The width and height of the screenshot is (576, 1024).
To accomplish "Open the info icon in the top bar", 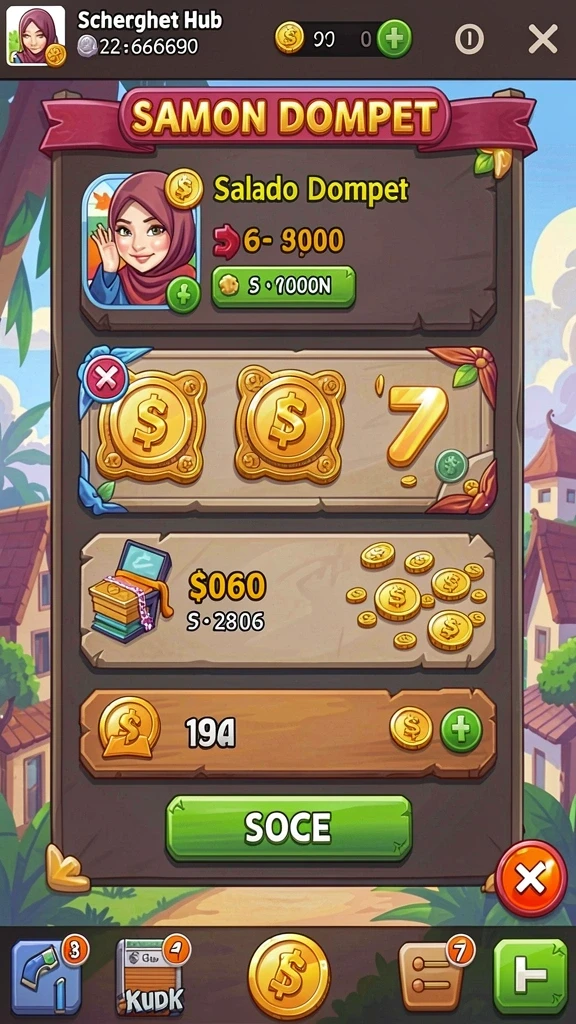I will tap(469, 39).
